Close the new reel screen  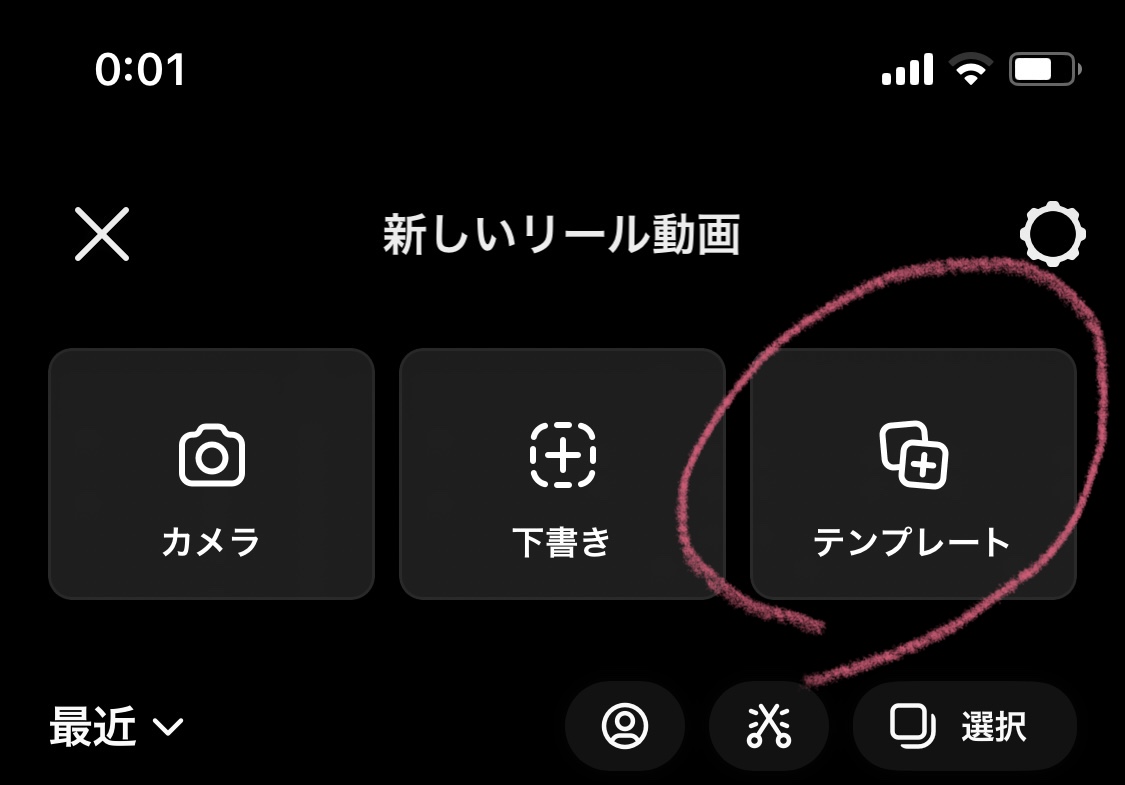pos(102,235)
